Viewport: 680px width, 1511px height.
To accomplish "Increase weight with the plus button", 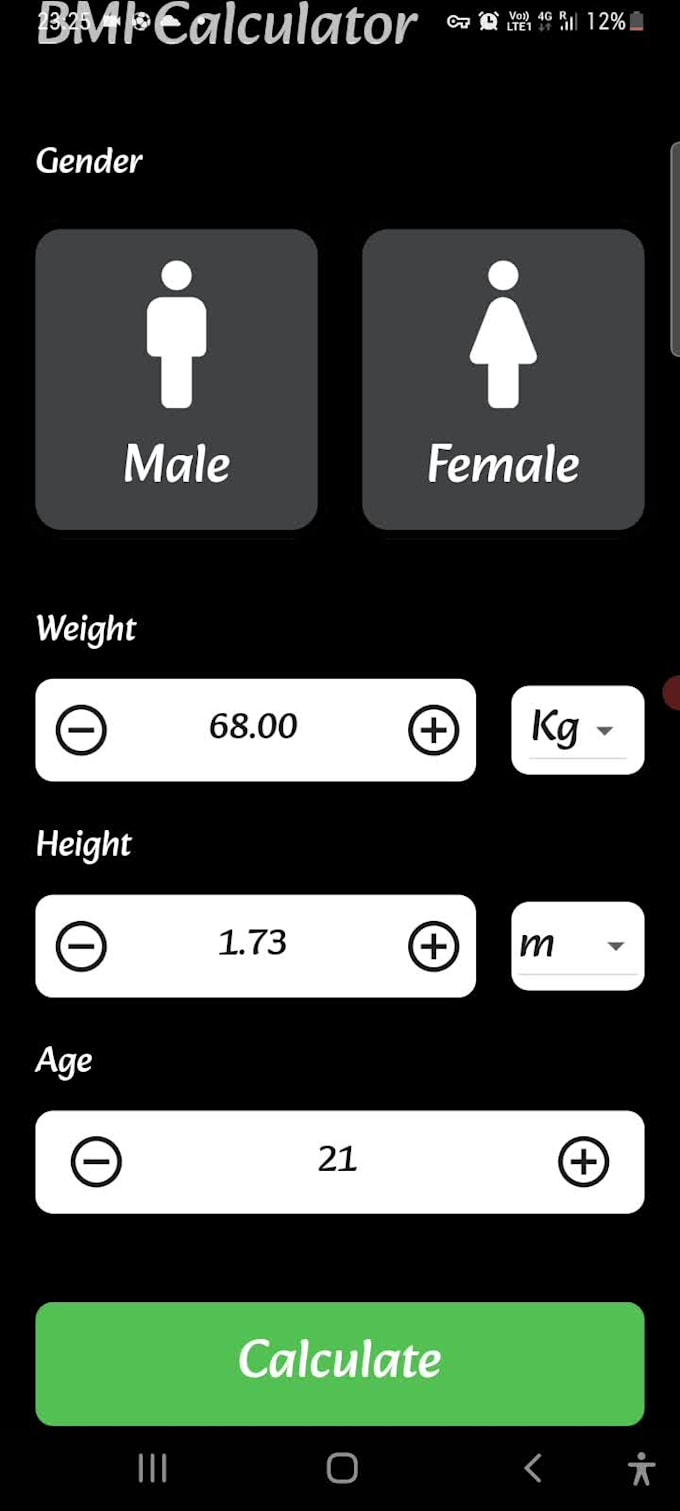I will click(x=433, y=730).
